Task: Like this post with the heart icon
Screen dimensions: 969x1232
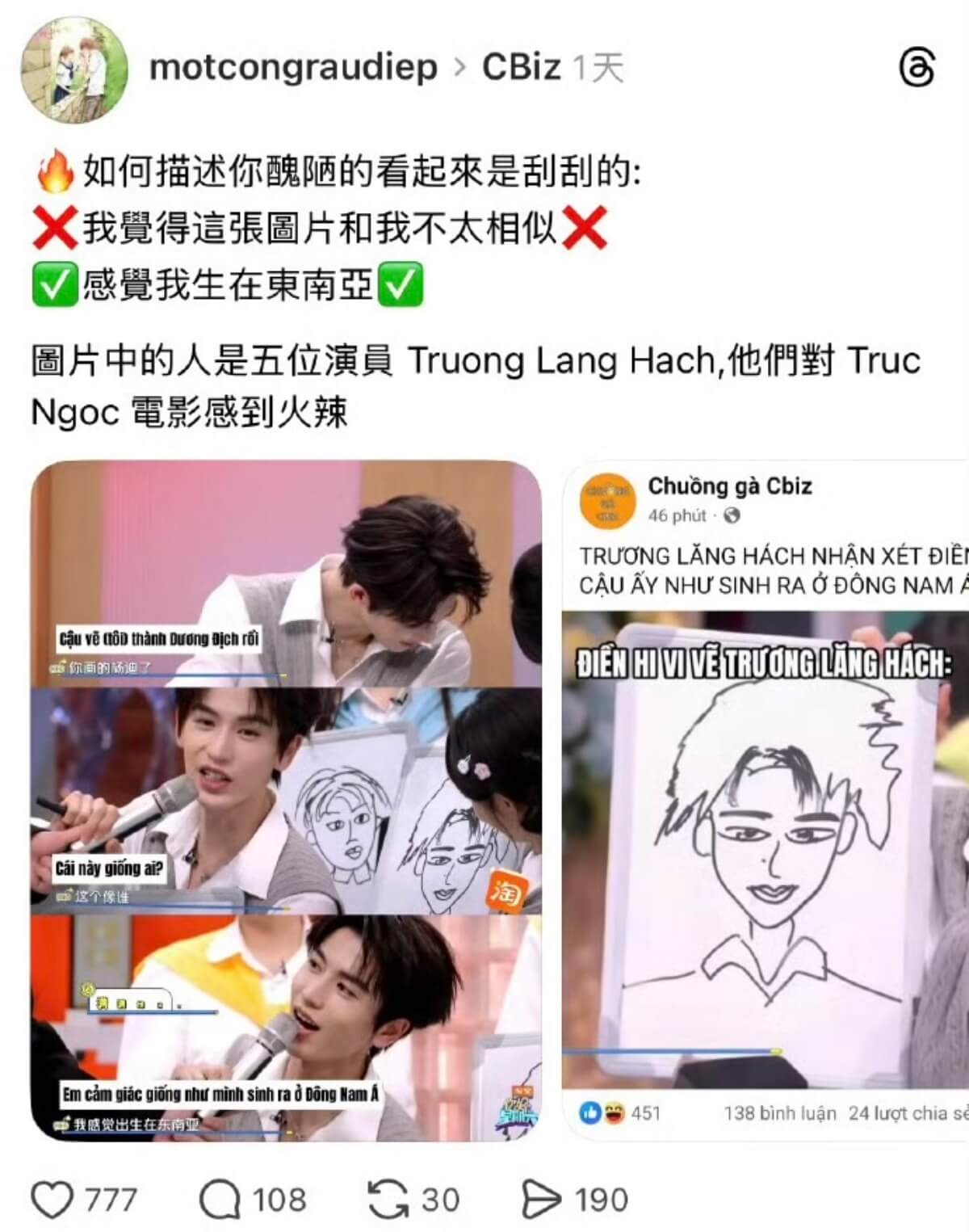Action: coord(52,1199)
